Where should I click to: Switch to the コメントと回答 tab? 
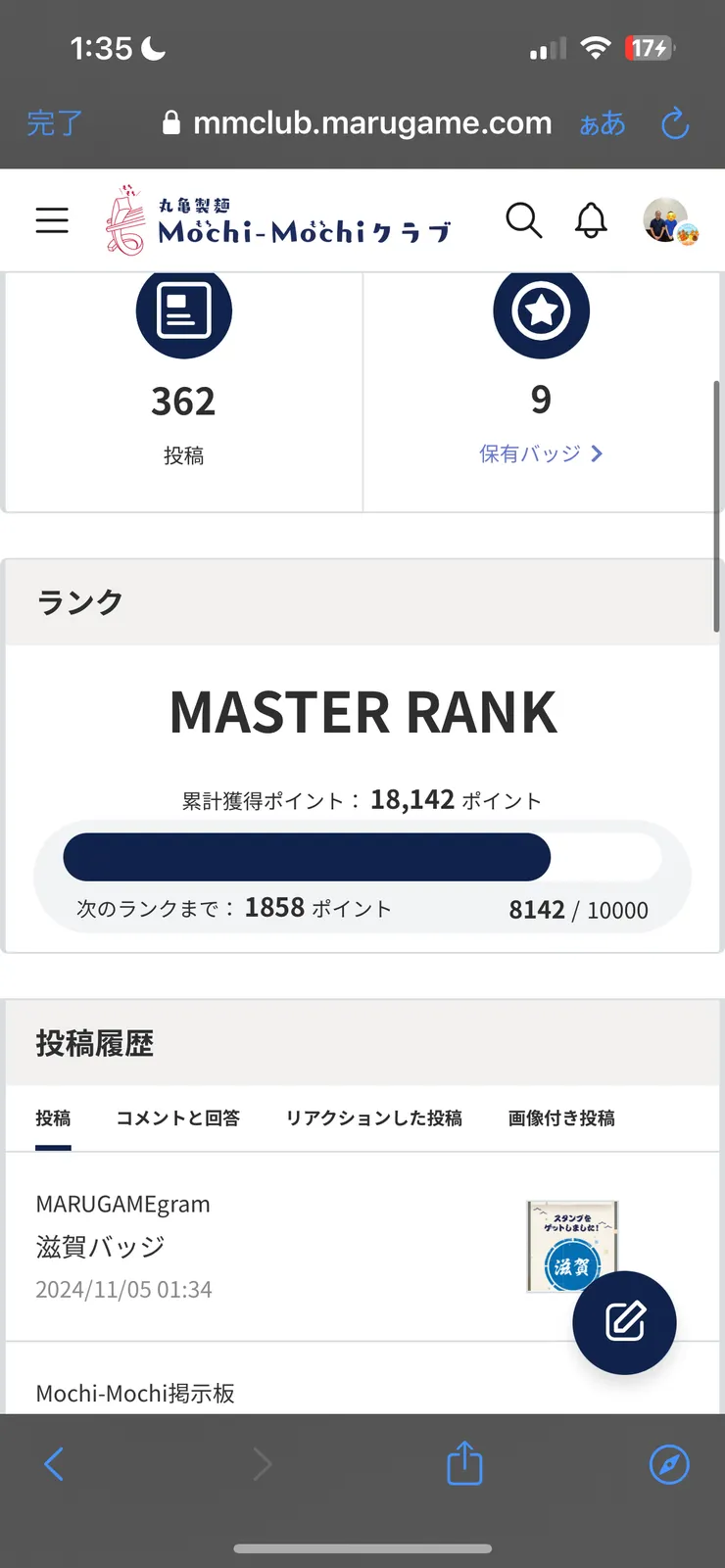(177, 1117)
